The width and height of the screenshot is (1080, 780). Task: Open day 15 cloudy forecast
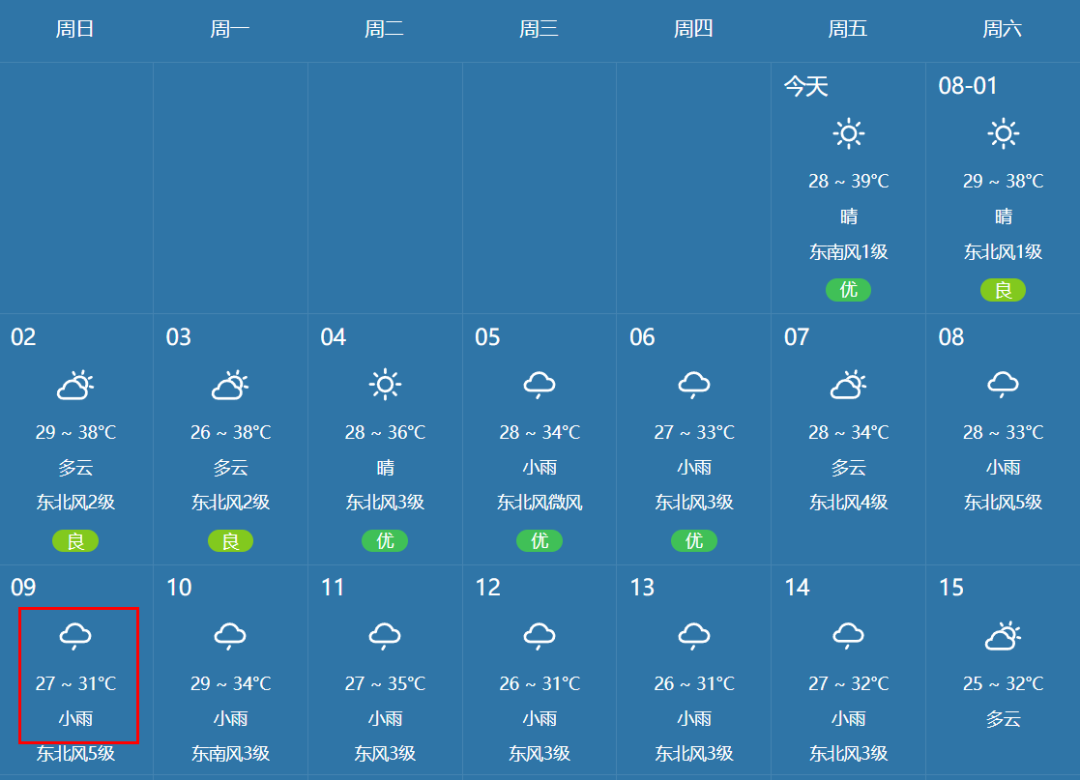click(1003, 673)
